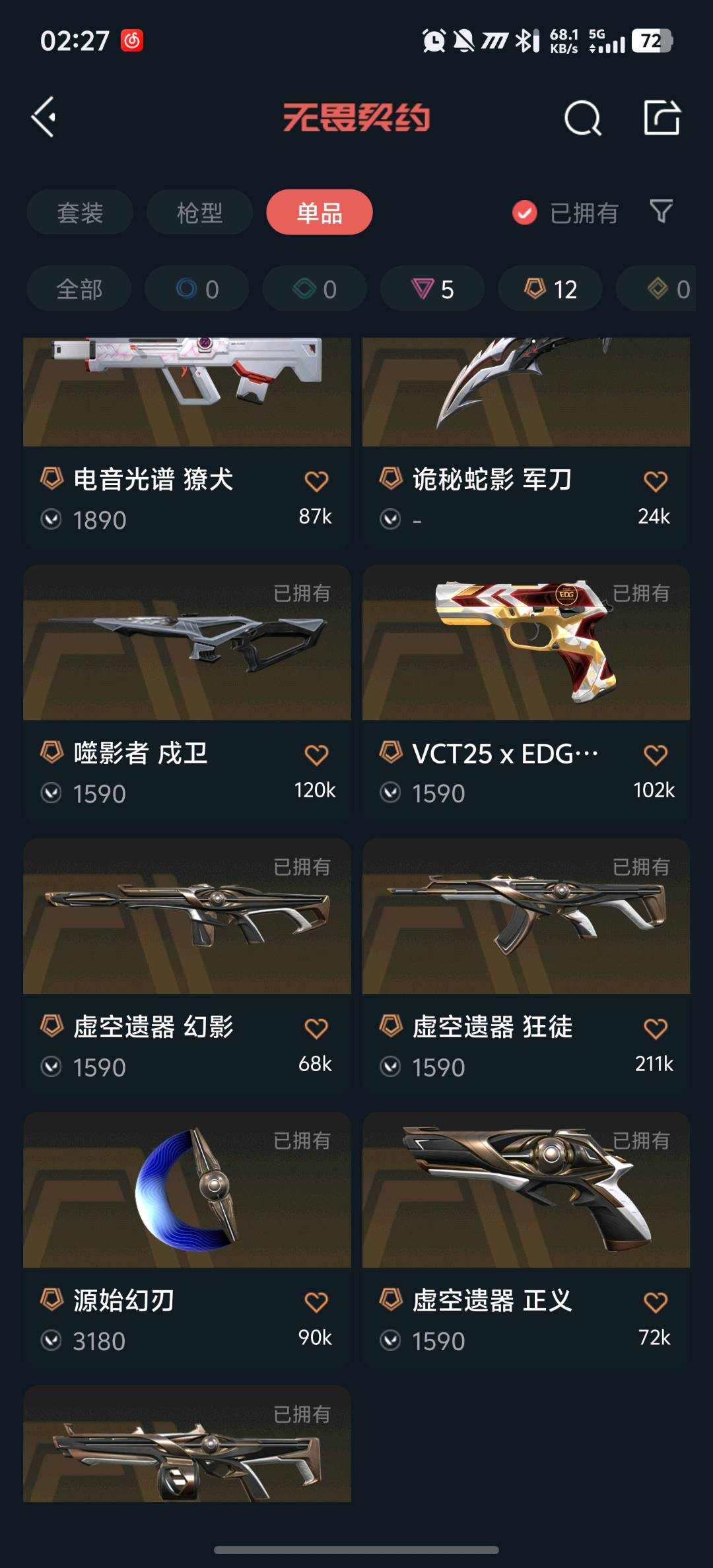Like the 电音光谱 獠犬 skin
The width and height of the screenshot is (713, 1568).
pyautogui.click(x=316, y=481)
